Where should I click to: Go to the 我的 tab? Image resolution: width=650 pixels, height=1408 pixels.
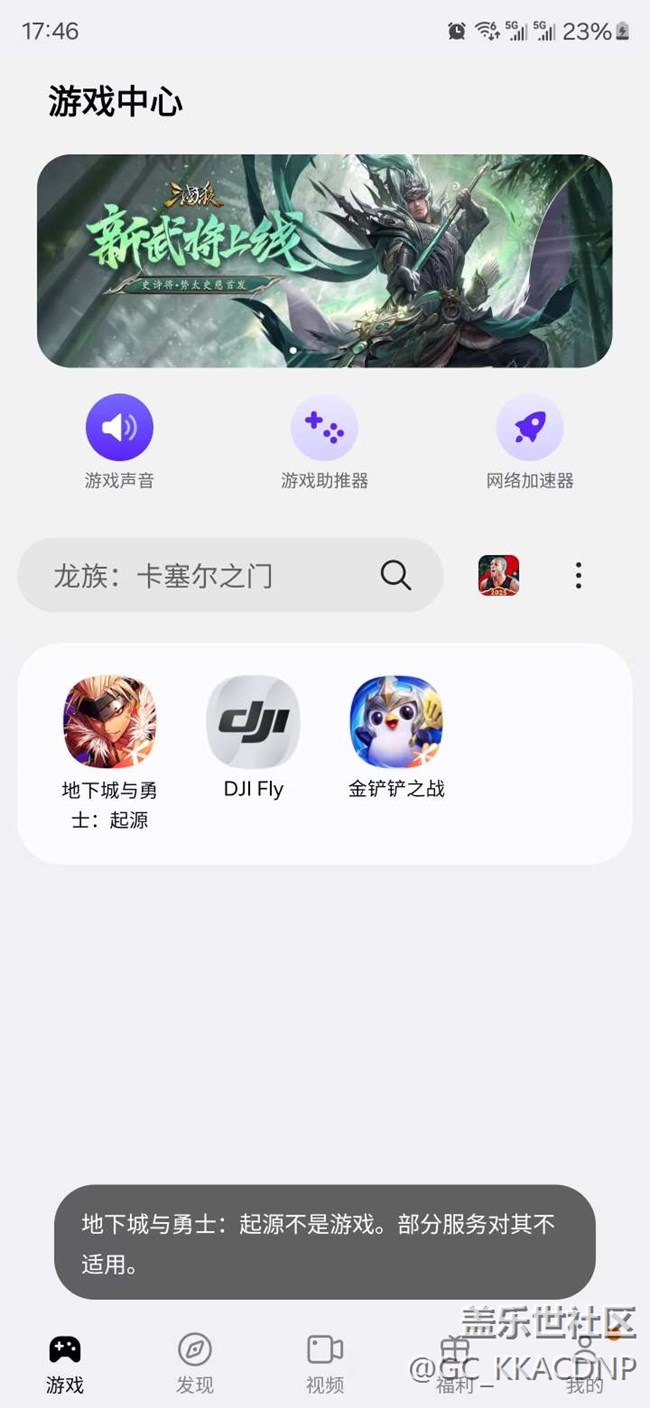tap(585, 1363)
